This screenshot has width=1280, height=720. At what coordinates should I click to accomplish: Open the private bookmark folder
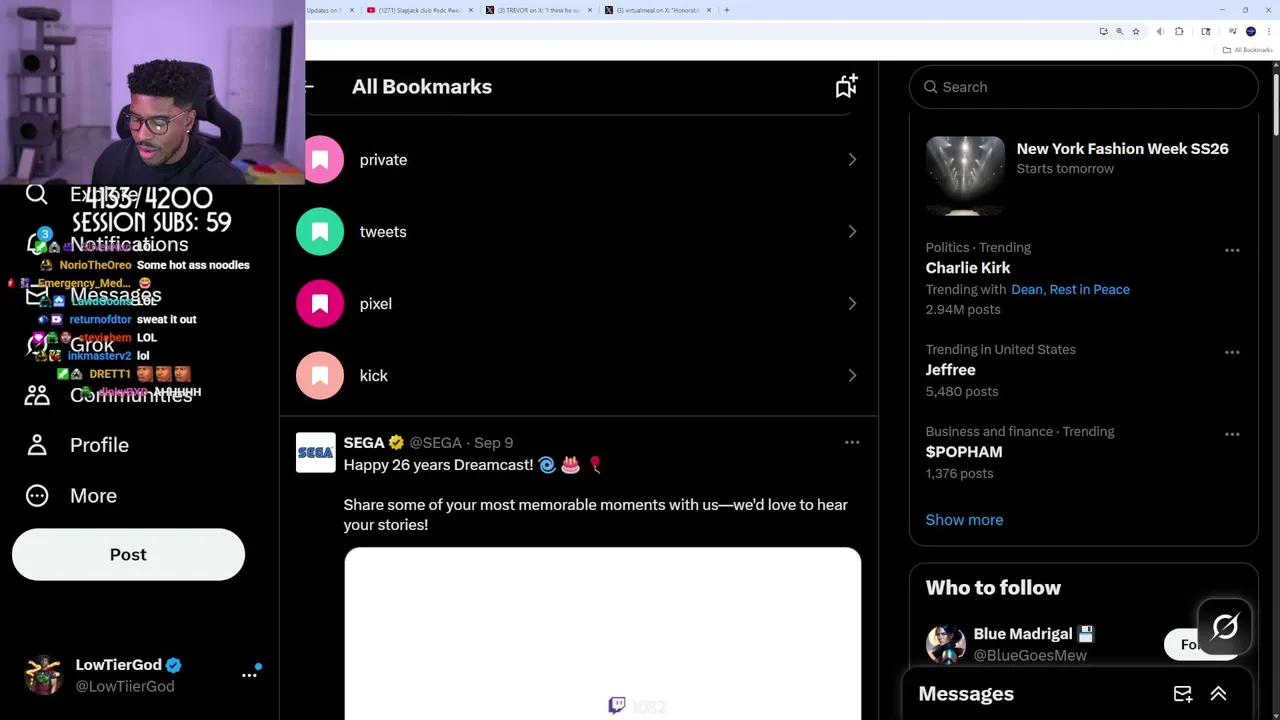coord(578,160)
